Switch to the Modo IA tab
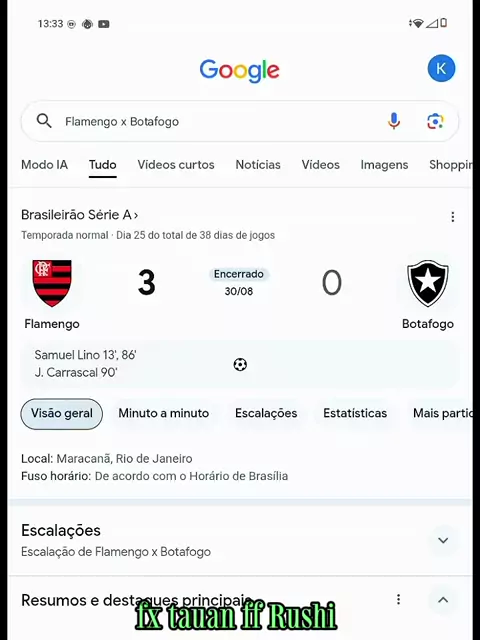Screen dimensions: 480x640 coord(44,164)
